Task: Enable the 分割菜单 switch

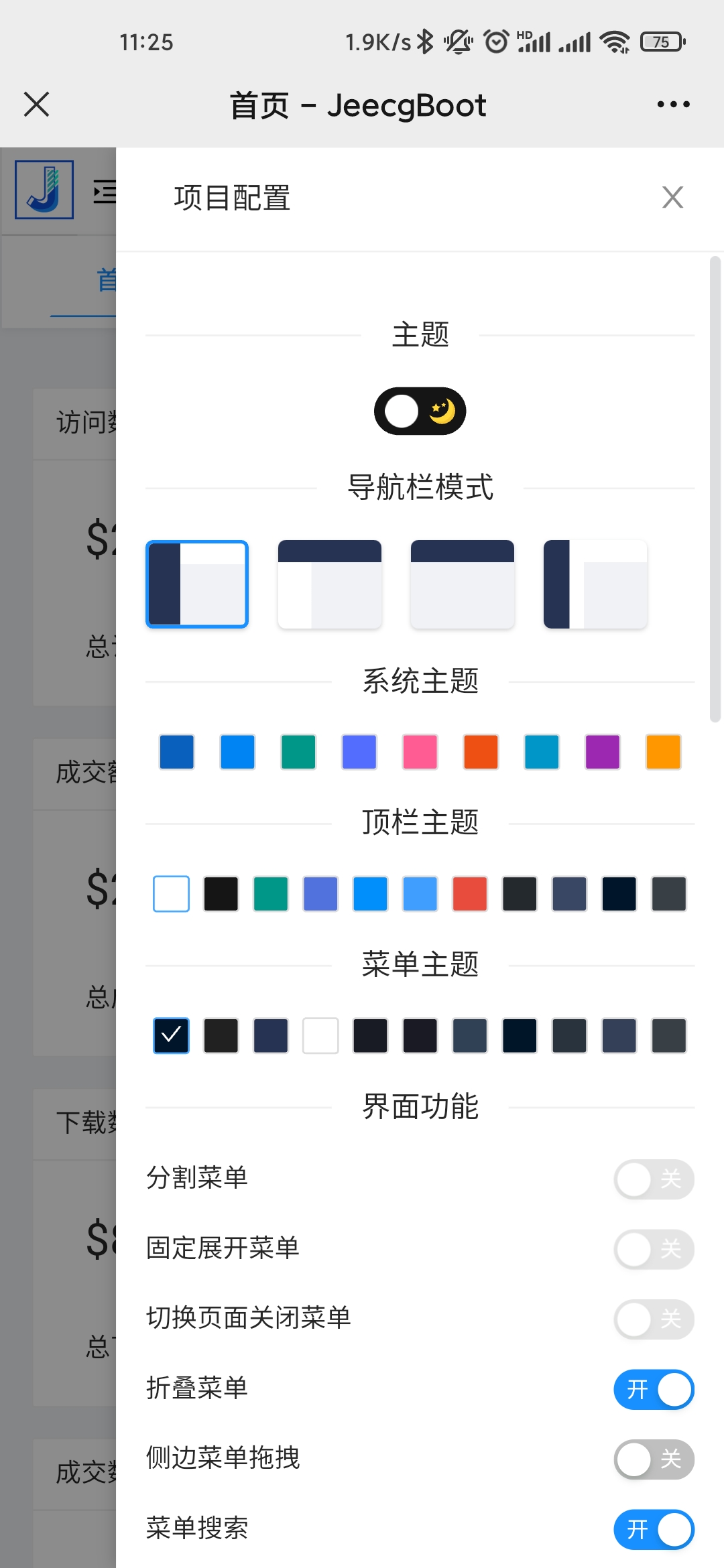Action: coord(654,1179)
